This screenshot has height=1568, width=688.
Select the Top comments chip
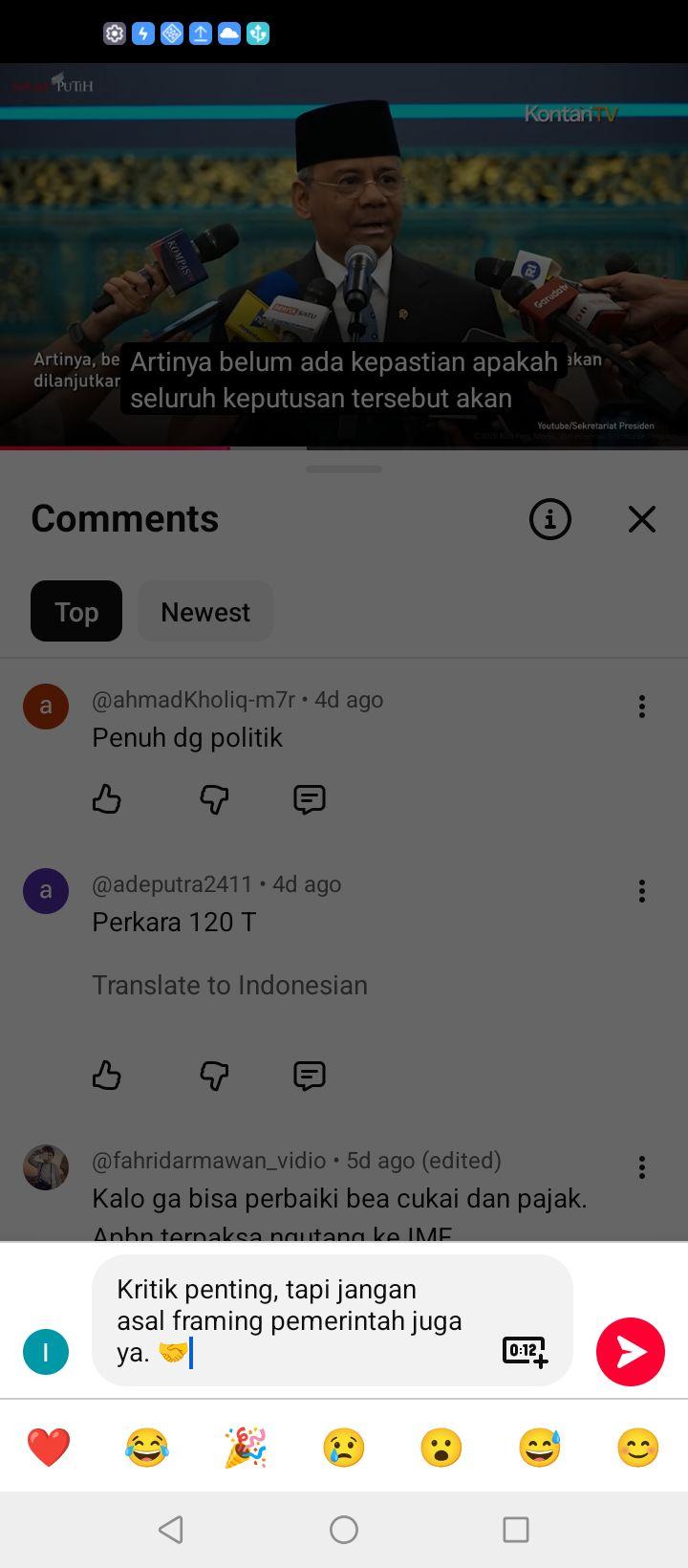76,611
